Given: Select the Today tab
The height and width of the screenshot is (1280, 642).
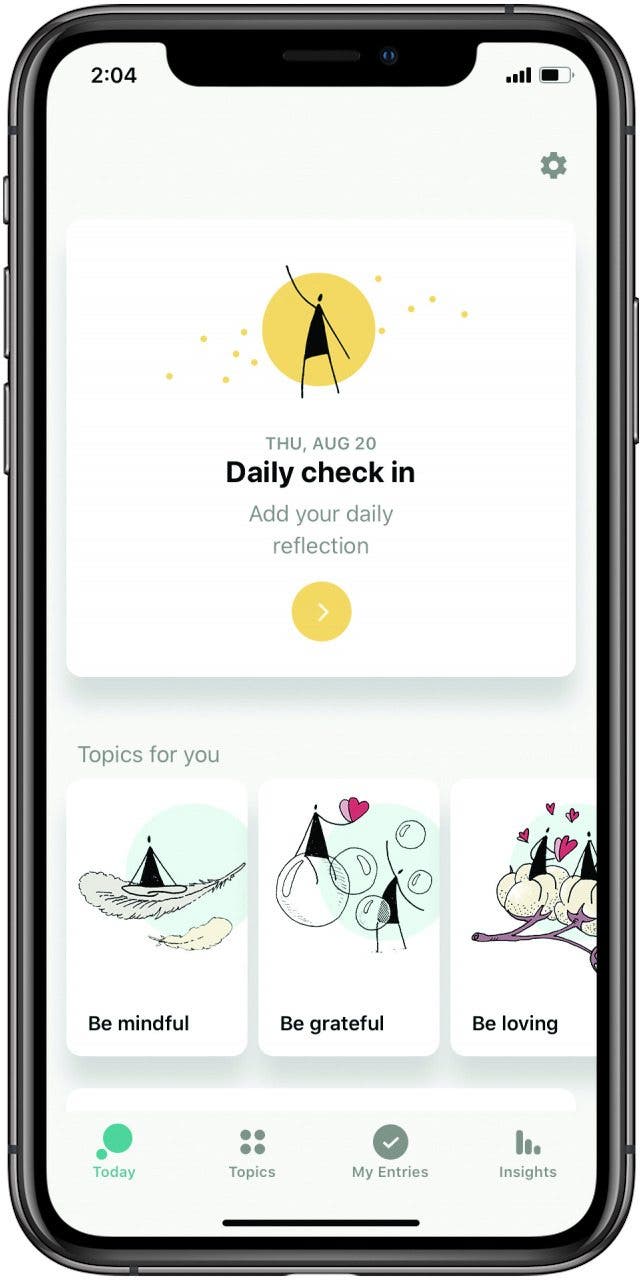Looking at the screenshot, I should pos(114,1153).
